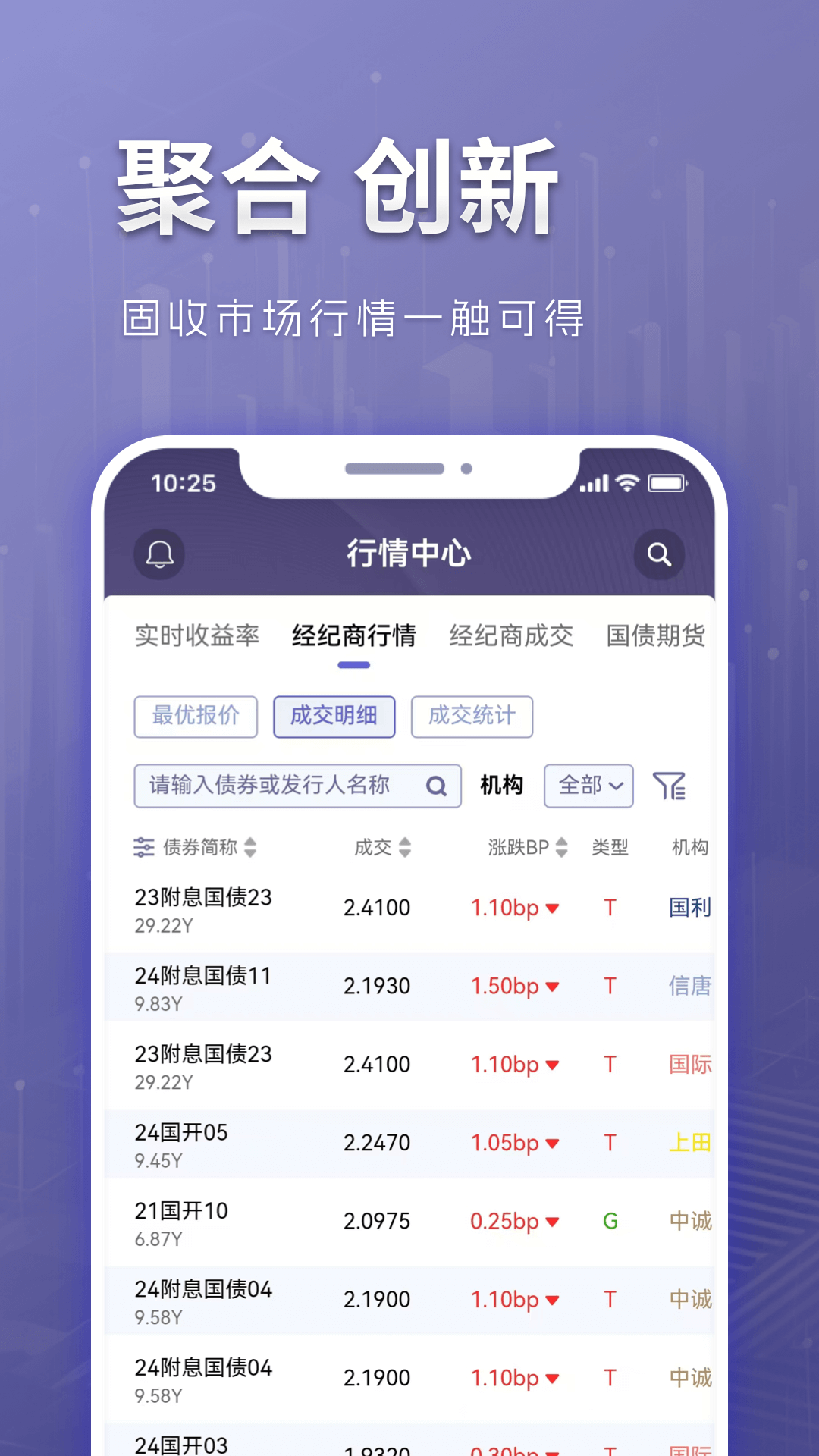
Task: Open notifications via the bell icon
Action: (x=159, y=554)
